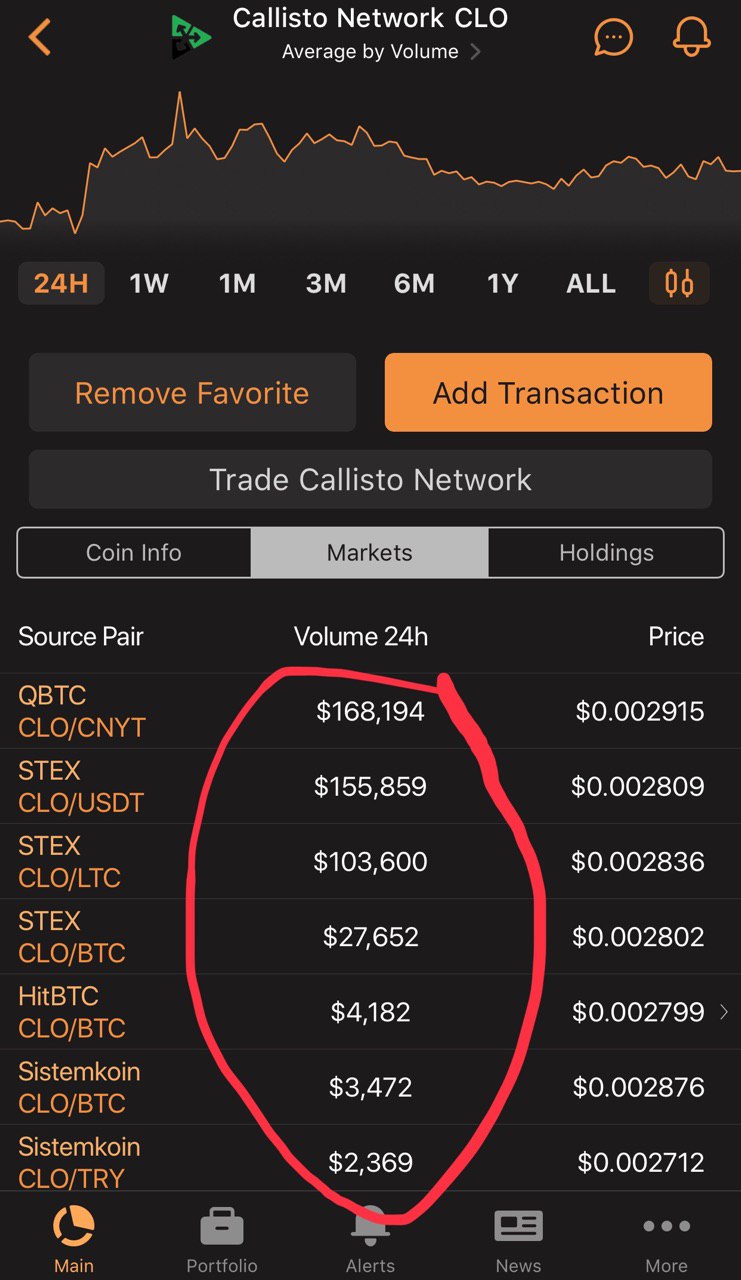Tap Trade Callisto Network
The image size is (741, 1280).
pyautogui.click(x=370, y=480)
